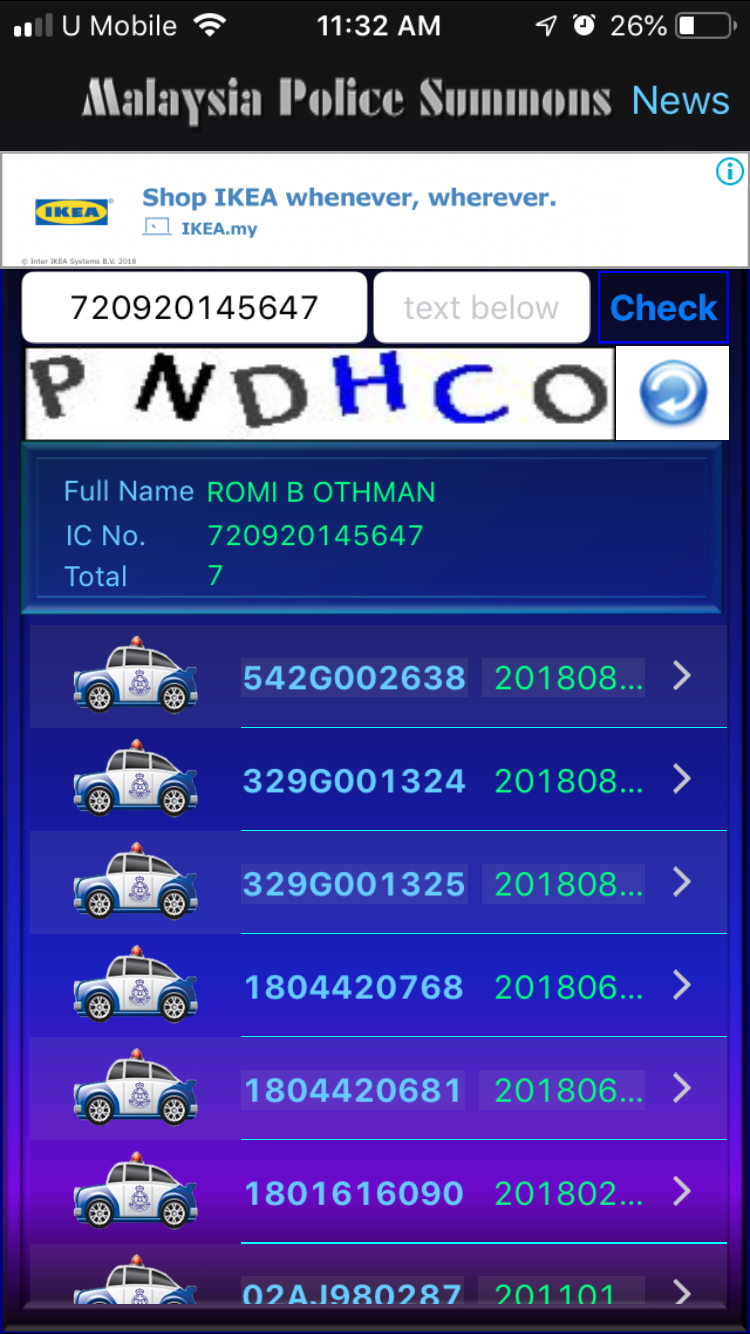The height and width of the screenshot is (1334, 750).
Task: Open the News link in header
Action: tap(680, 100)
